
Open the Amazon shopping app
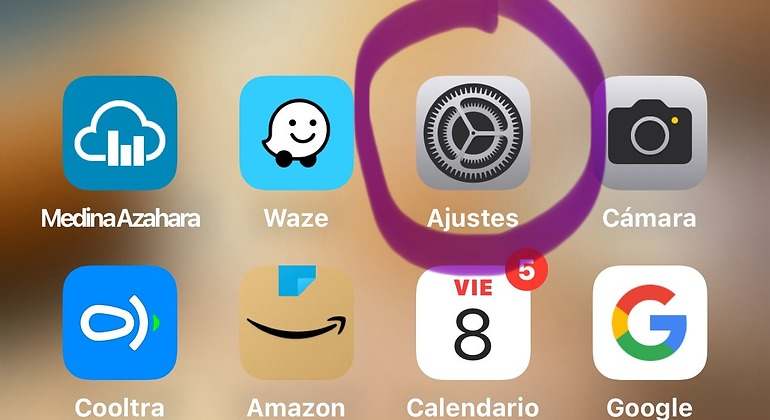click(296, 322)
